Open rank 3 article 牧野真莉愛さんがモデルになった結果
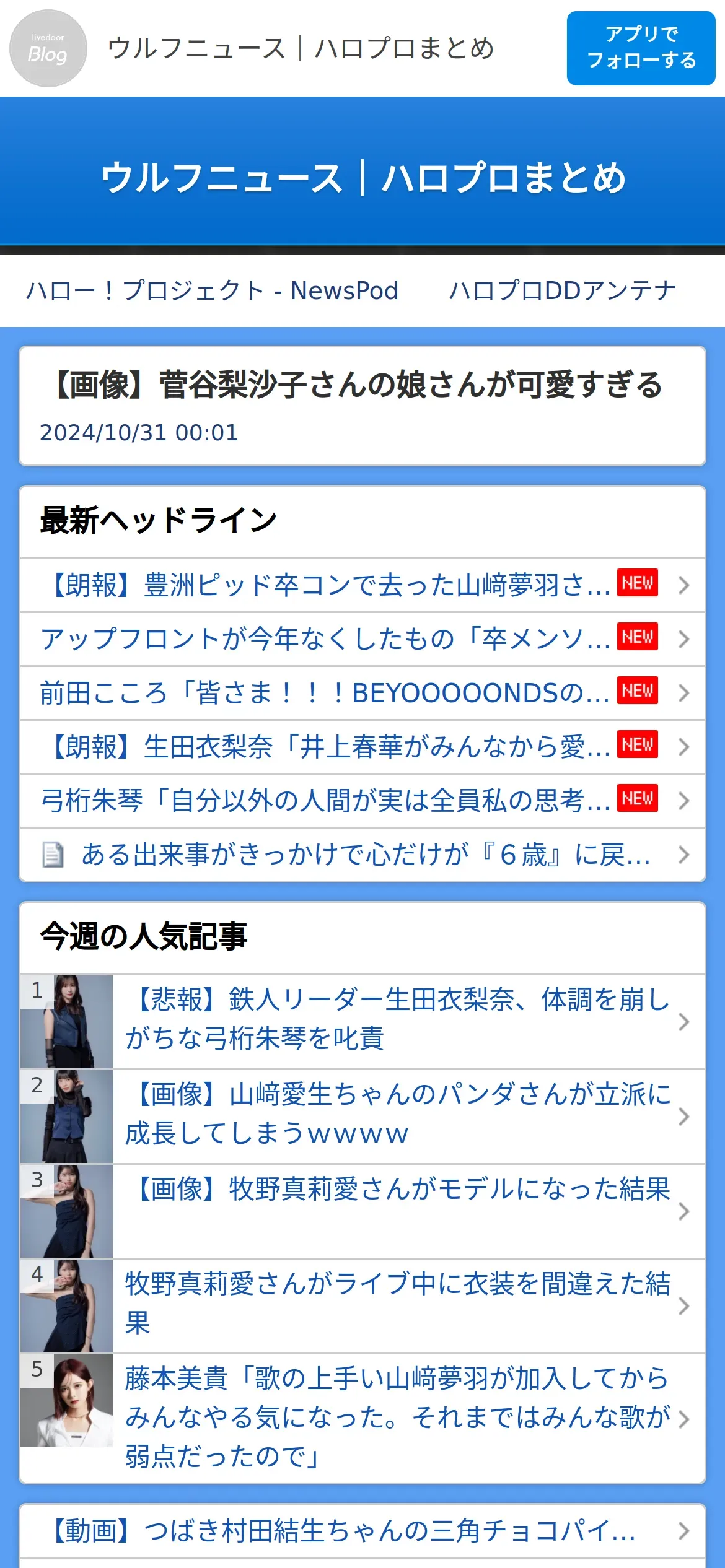Image resolution: width=725 pixels, height=1568 pixels. pos(362,1211)
